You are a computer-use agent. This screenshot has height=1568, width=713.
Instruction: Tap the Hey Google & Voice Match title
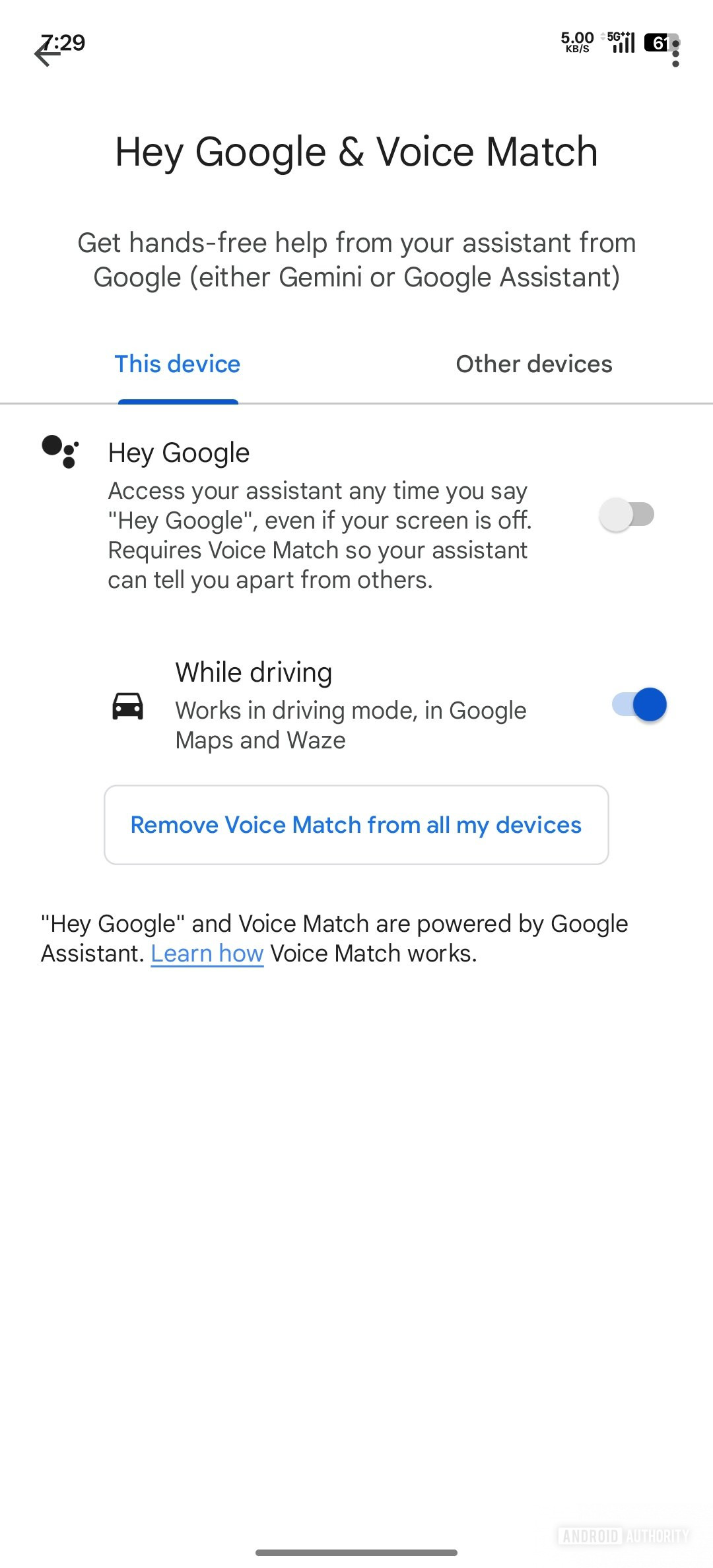[356, 151]
